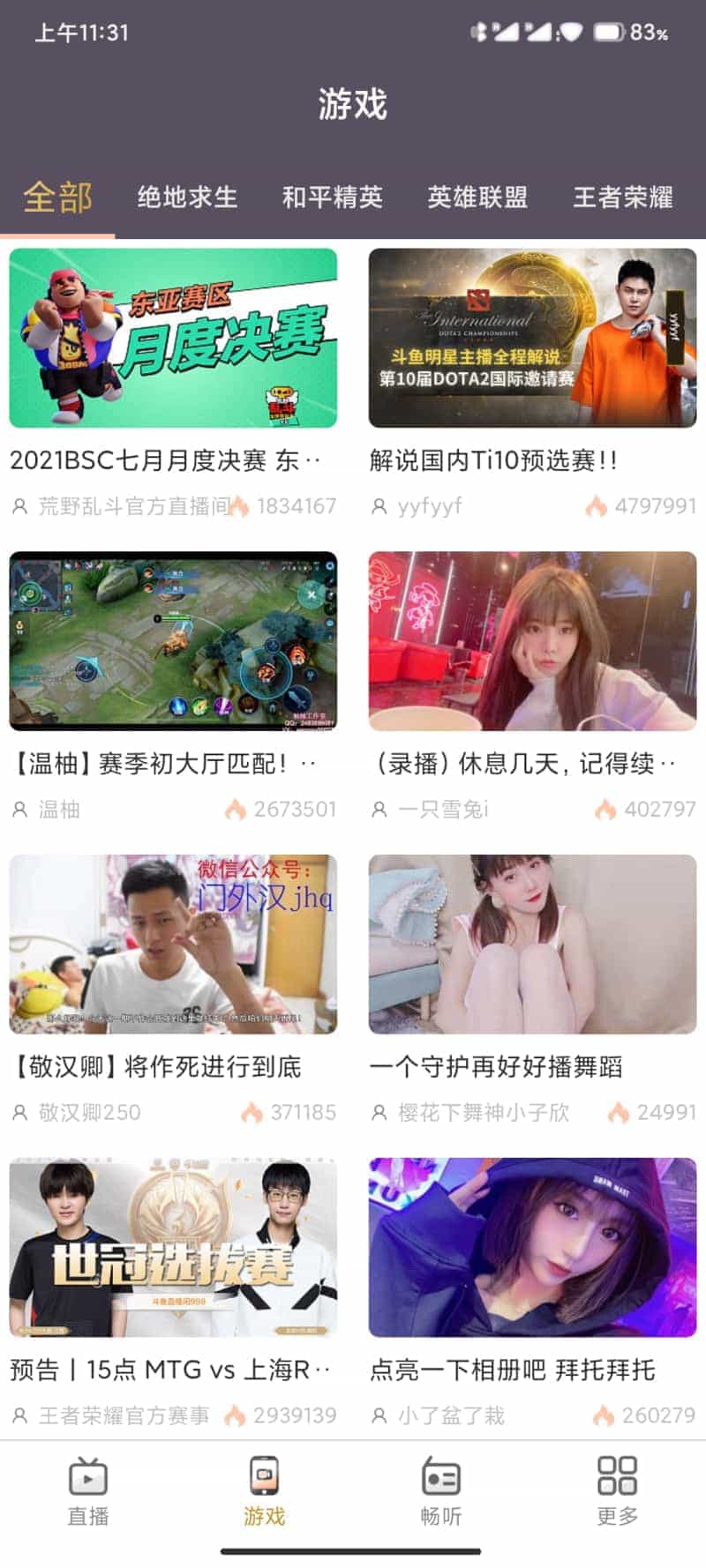Select the 绝地求生 category tab
Viewport: 706px width, 1568px height.
pos(187,198)
